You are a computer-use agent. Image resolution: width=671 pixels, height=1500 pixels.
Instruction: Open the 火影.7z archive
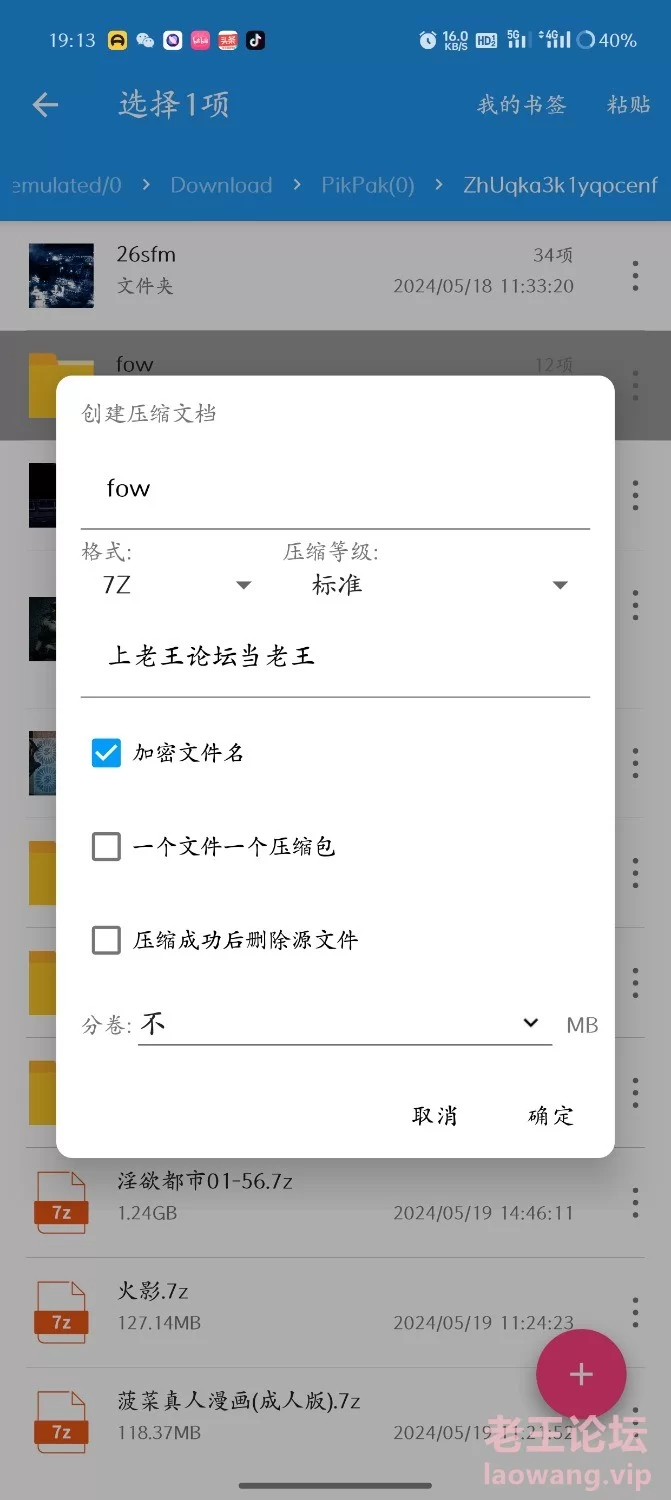pos(335,1312)
